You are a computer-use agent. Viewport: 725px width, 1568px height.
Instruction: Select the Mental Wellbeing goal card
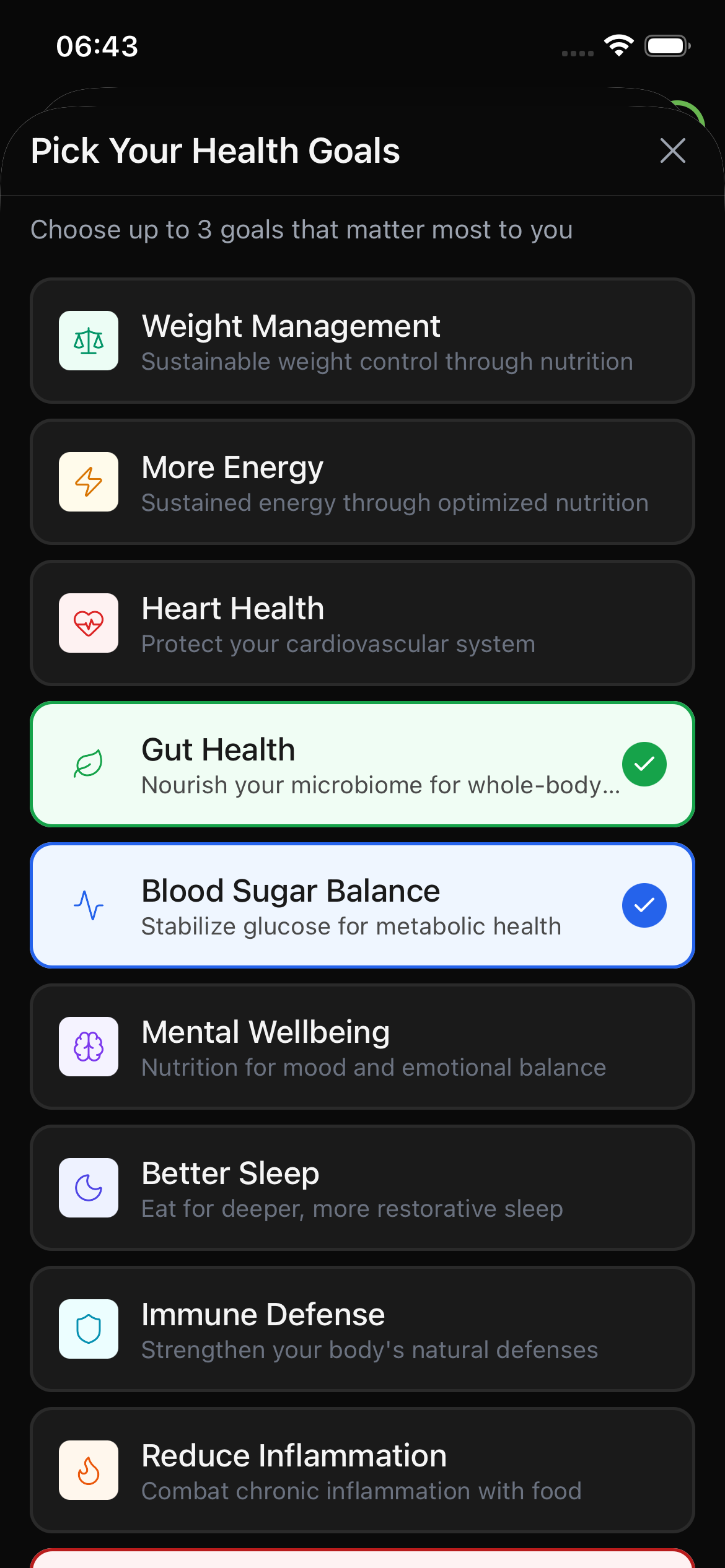362,1046
